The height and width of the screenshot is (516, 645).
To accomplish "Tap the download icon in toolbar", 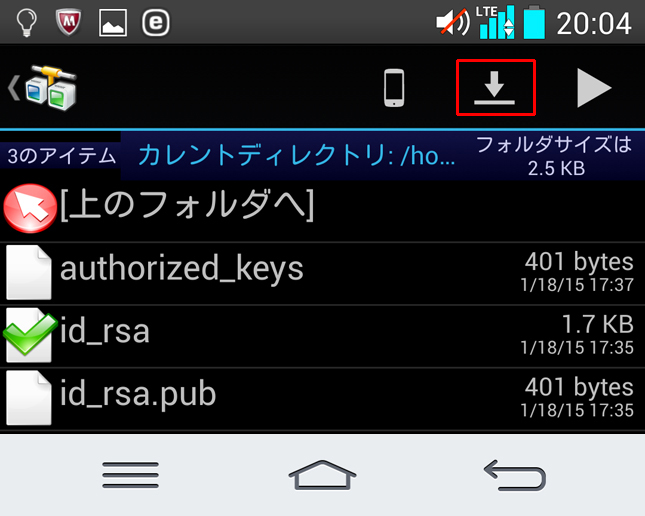I will (x=495, y=88).
